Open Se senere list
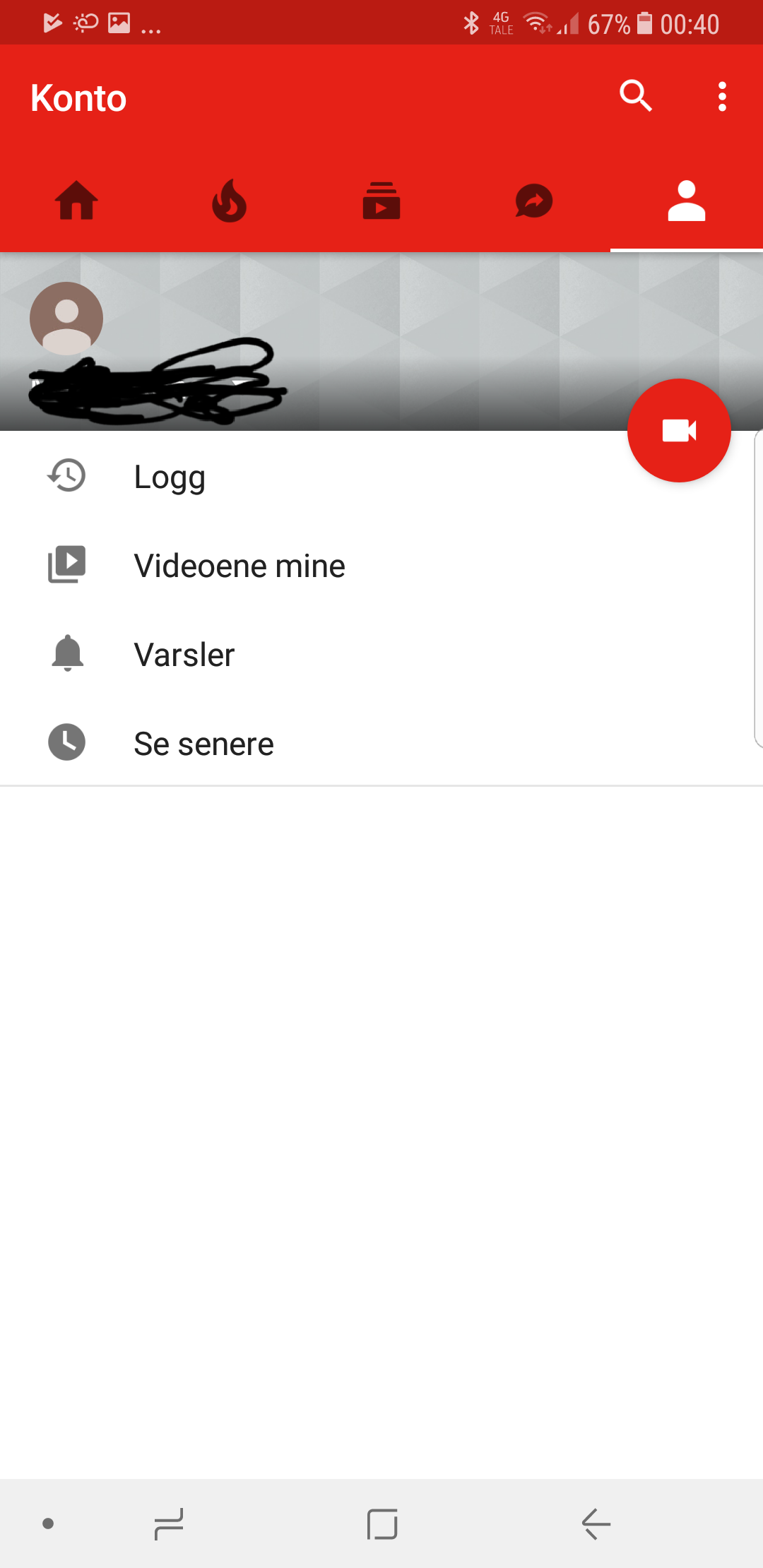Screen dimensions: 763x1568 (381, 744)
